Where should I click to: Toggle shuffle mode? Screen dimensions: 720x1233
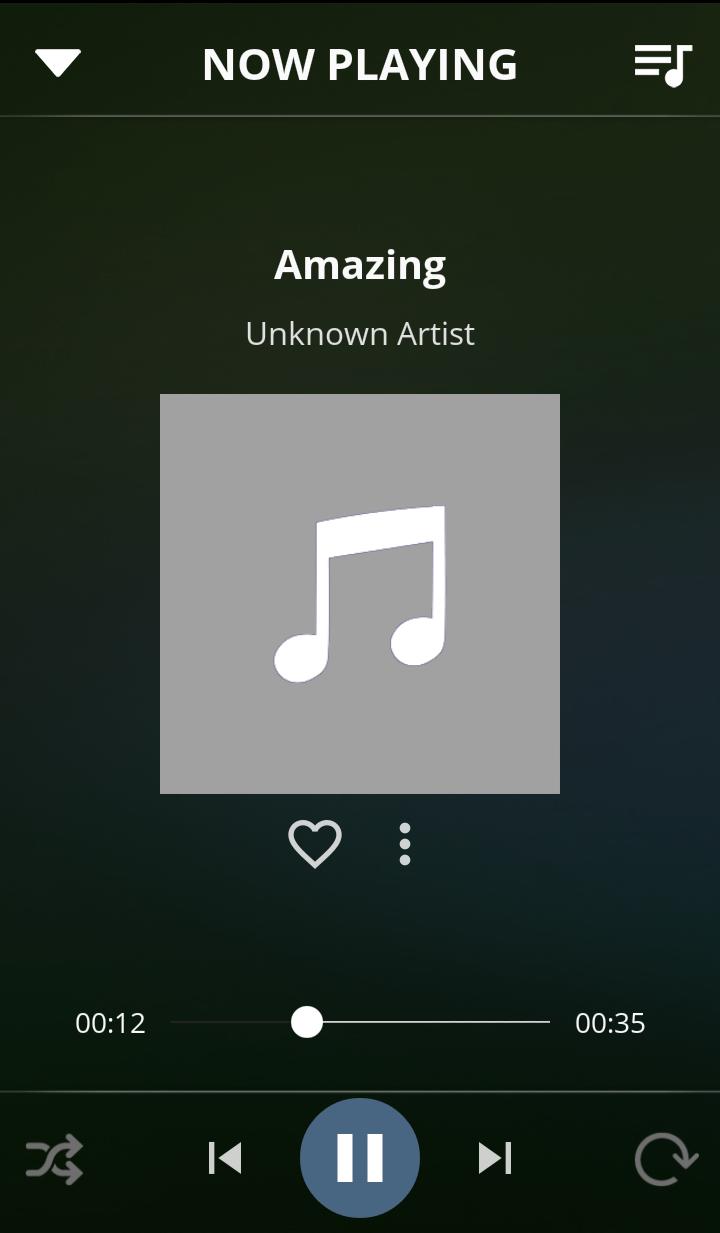pyautogui.click(x=54, y=1159)
